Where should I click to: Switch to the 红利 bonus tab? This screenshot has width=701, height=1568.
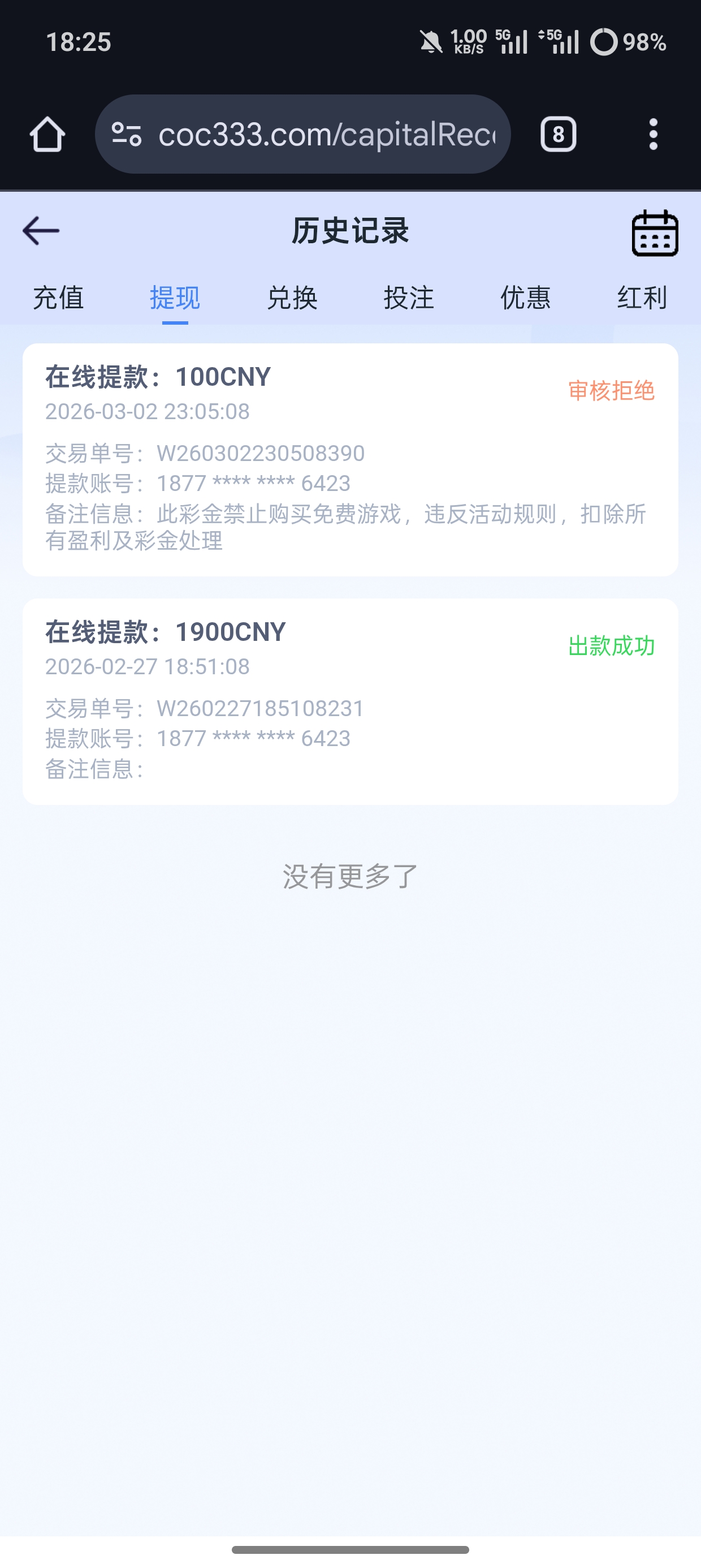click(643, 298)
